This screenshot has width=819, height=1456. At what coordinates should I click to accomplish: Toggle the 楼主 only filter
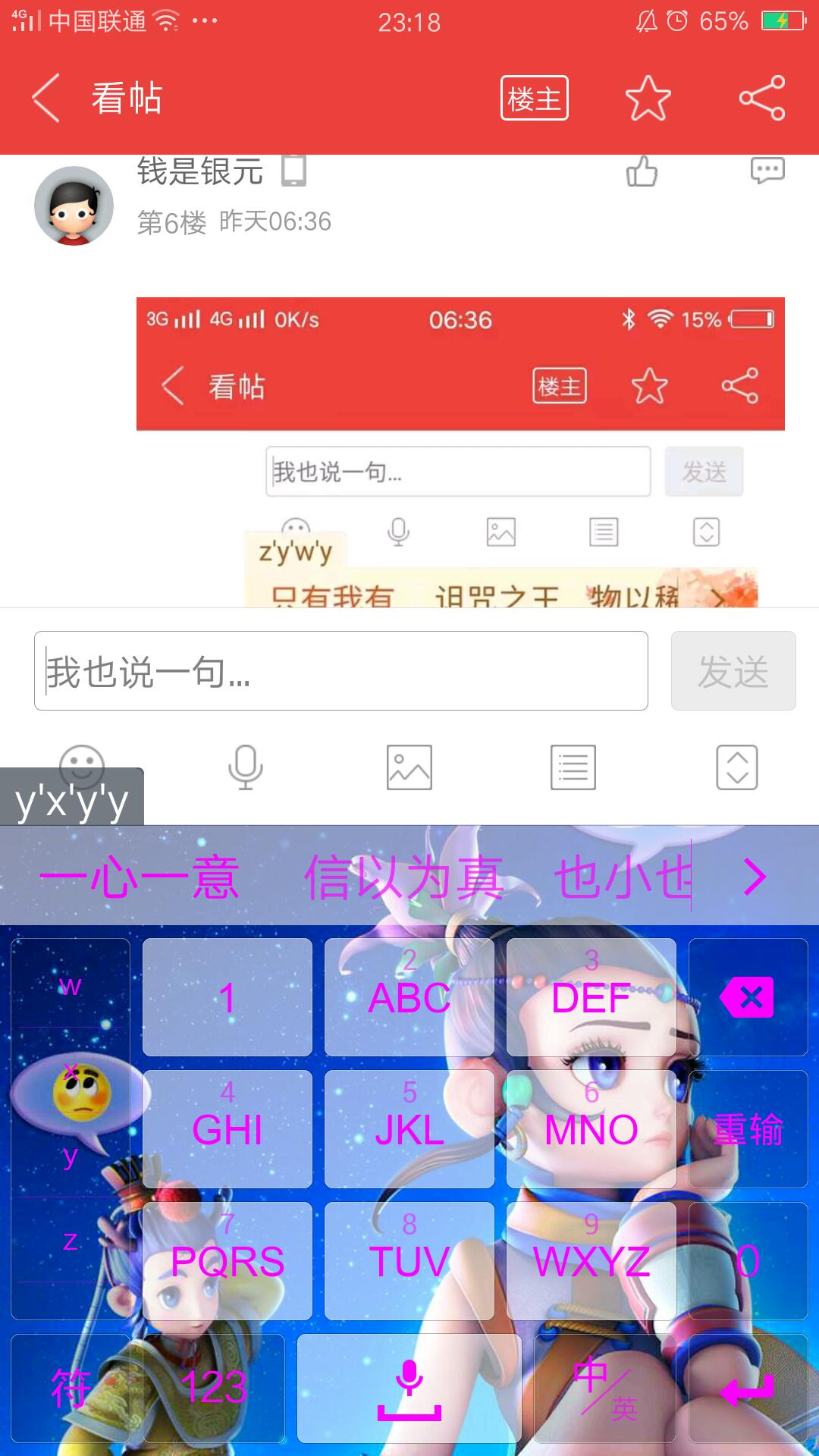[x=534, y=98]
